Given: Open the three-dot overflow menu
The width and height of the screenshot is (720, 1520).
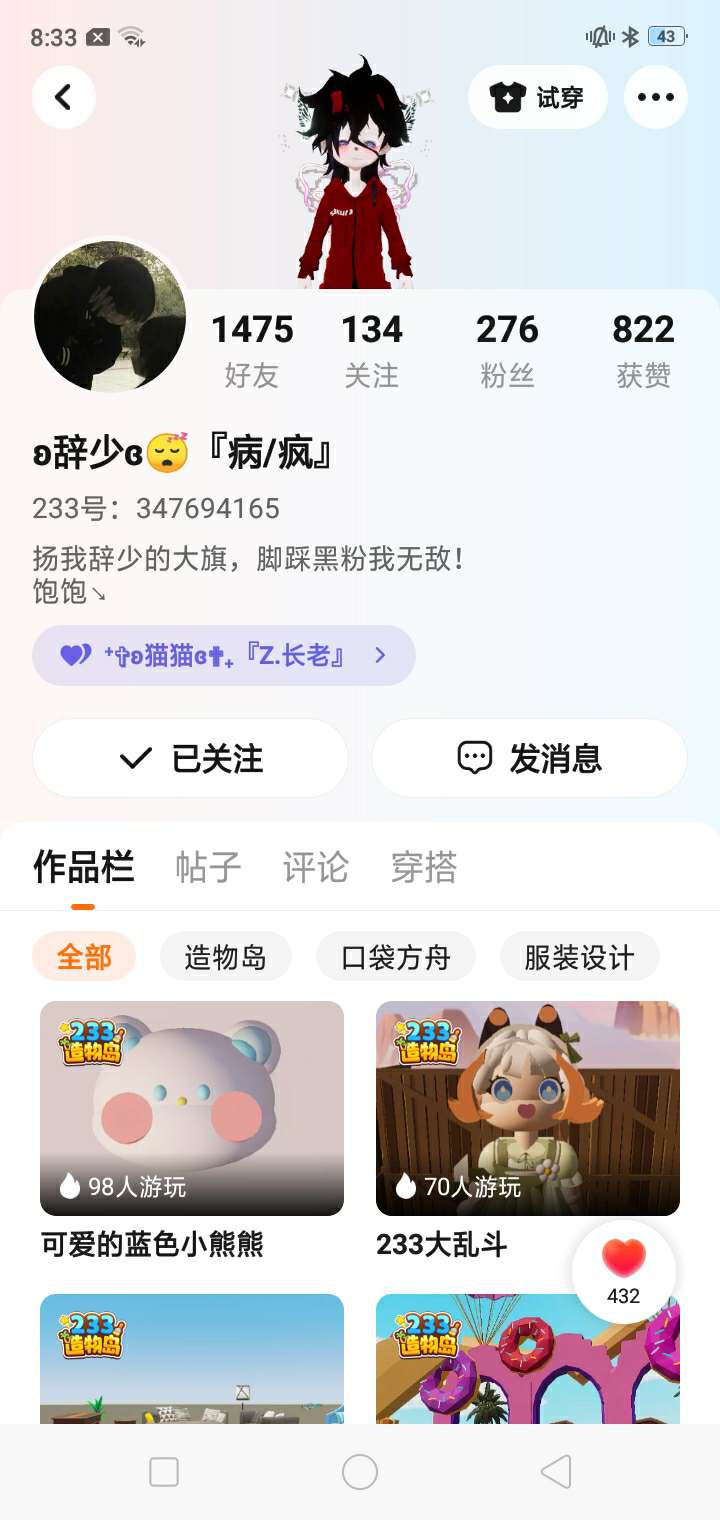Looking at the screenshot, I should pyautogui.click(x=655, y=97).
